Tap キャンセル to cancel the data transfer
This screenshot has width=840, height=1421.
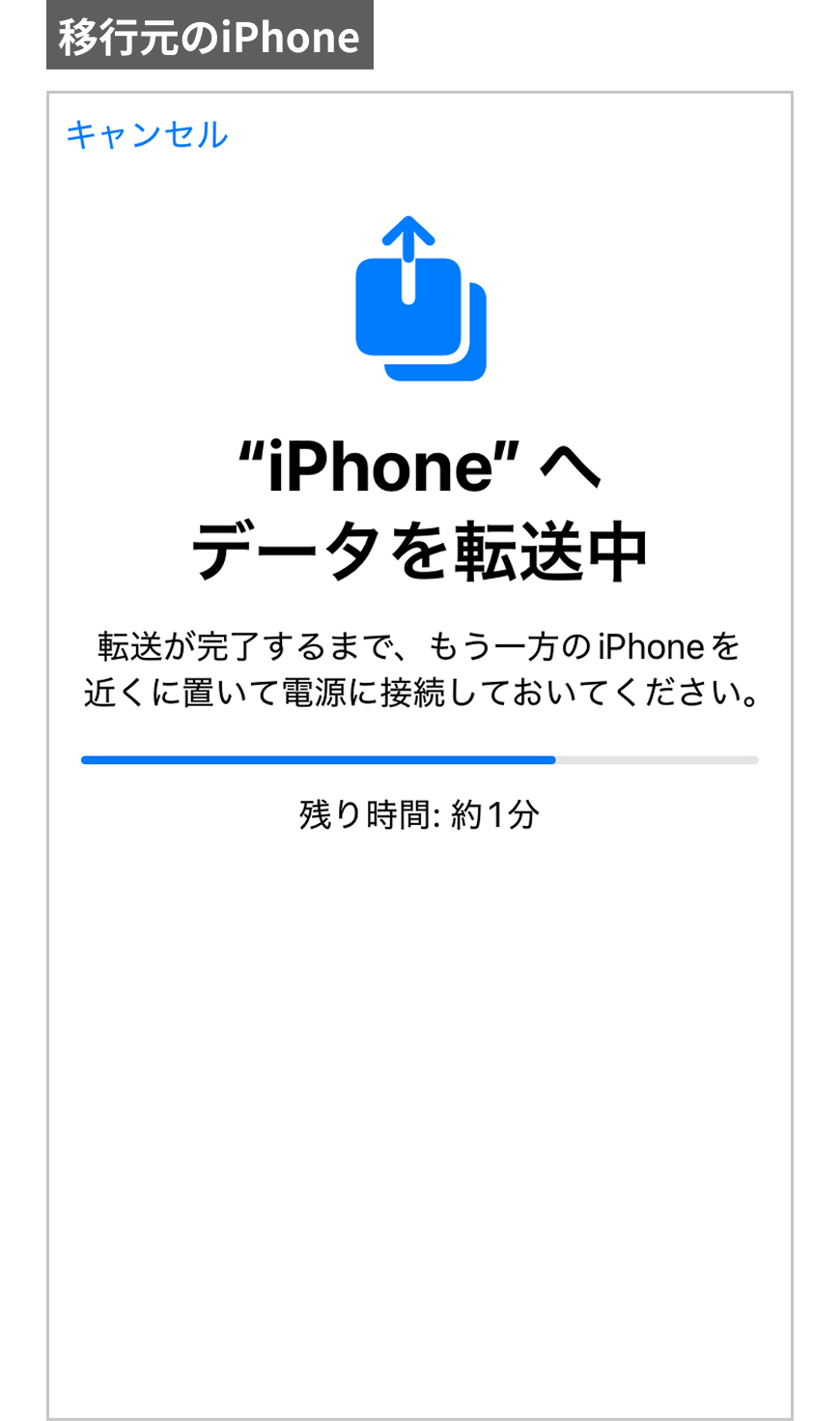coord(147,134)
